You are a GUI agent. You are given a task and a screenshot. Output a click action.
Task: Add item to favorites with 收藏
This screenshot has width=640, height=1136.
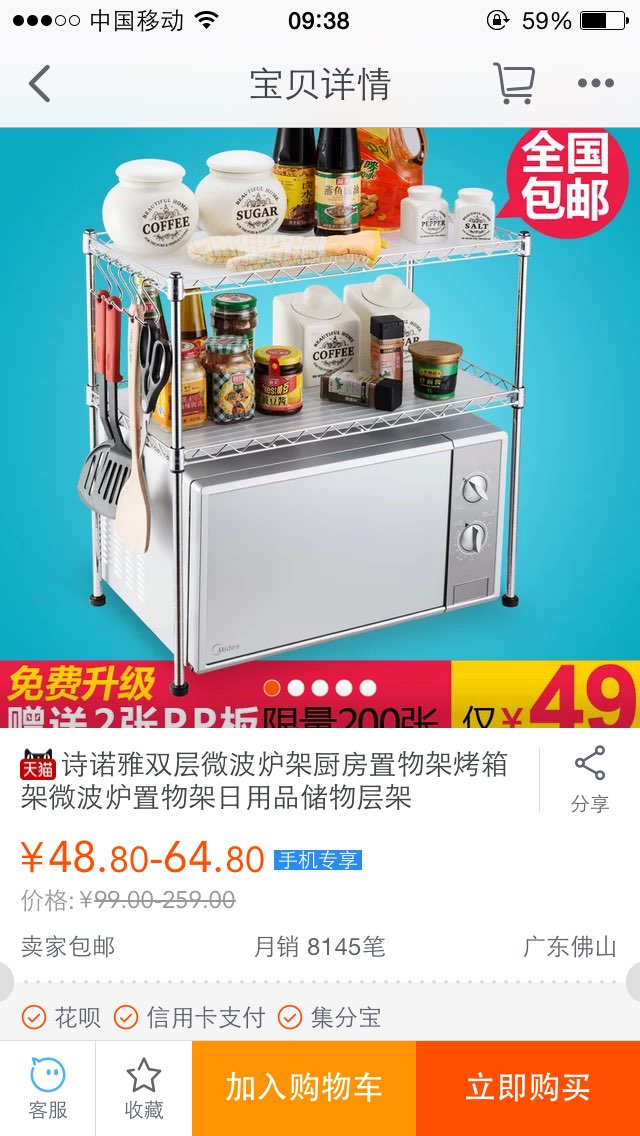pyautogui.click(x=144, y=1088)
